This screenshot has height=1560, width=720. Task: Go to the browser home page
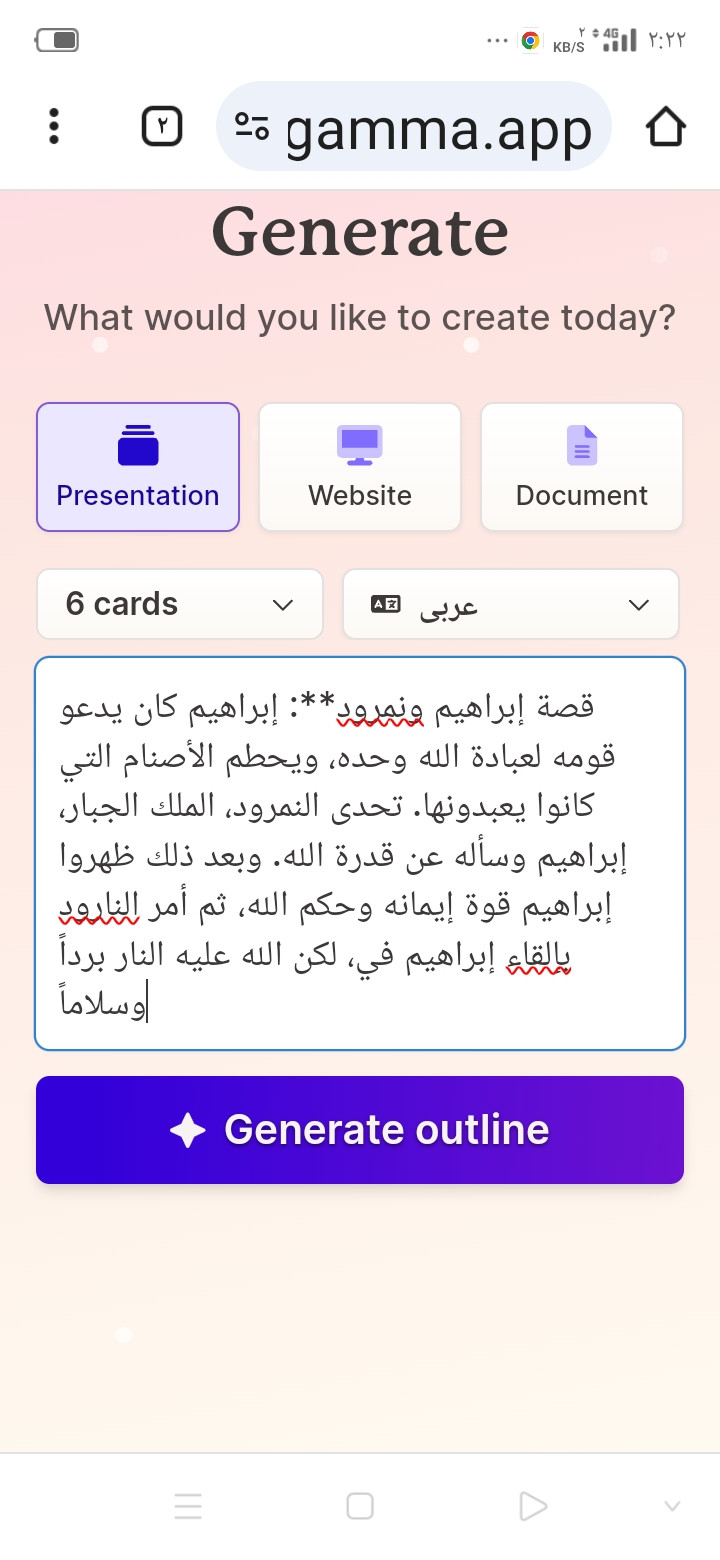click(665, 127)
